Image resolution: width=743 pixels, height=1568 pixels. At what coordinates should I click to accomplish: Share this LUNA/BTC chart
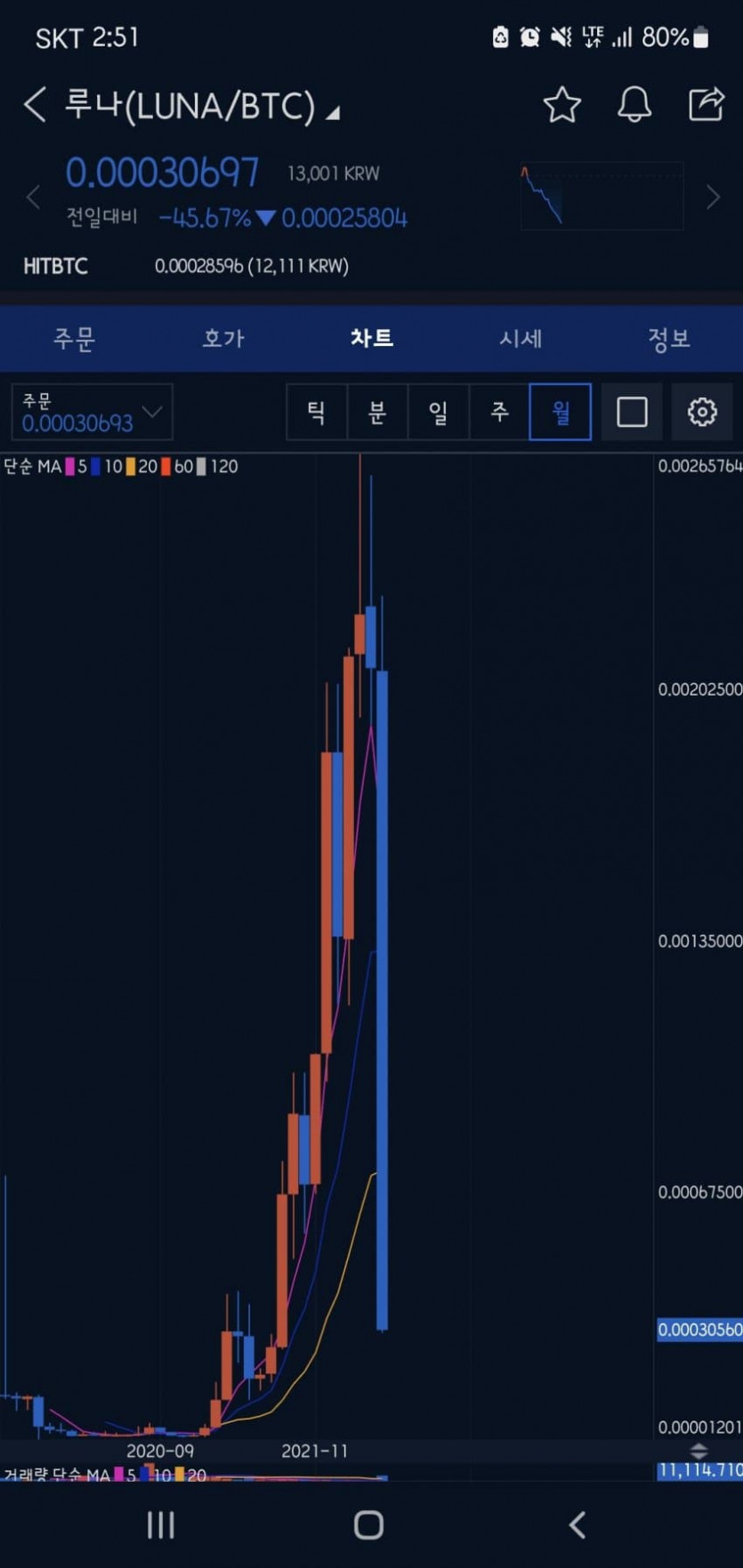706,104
